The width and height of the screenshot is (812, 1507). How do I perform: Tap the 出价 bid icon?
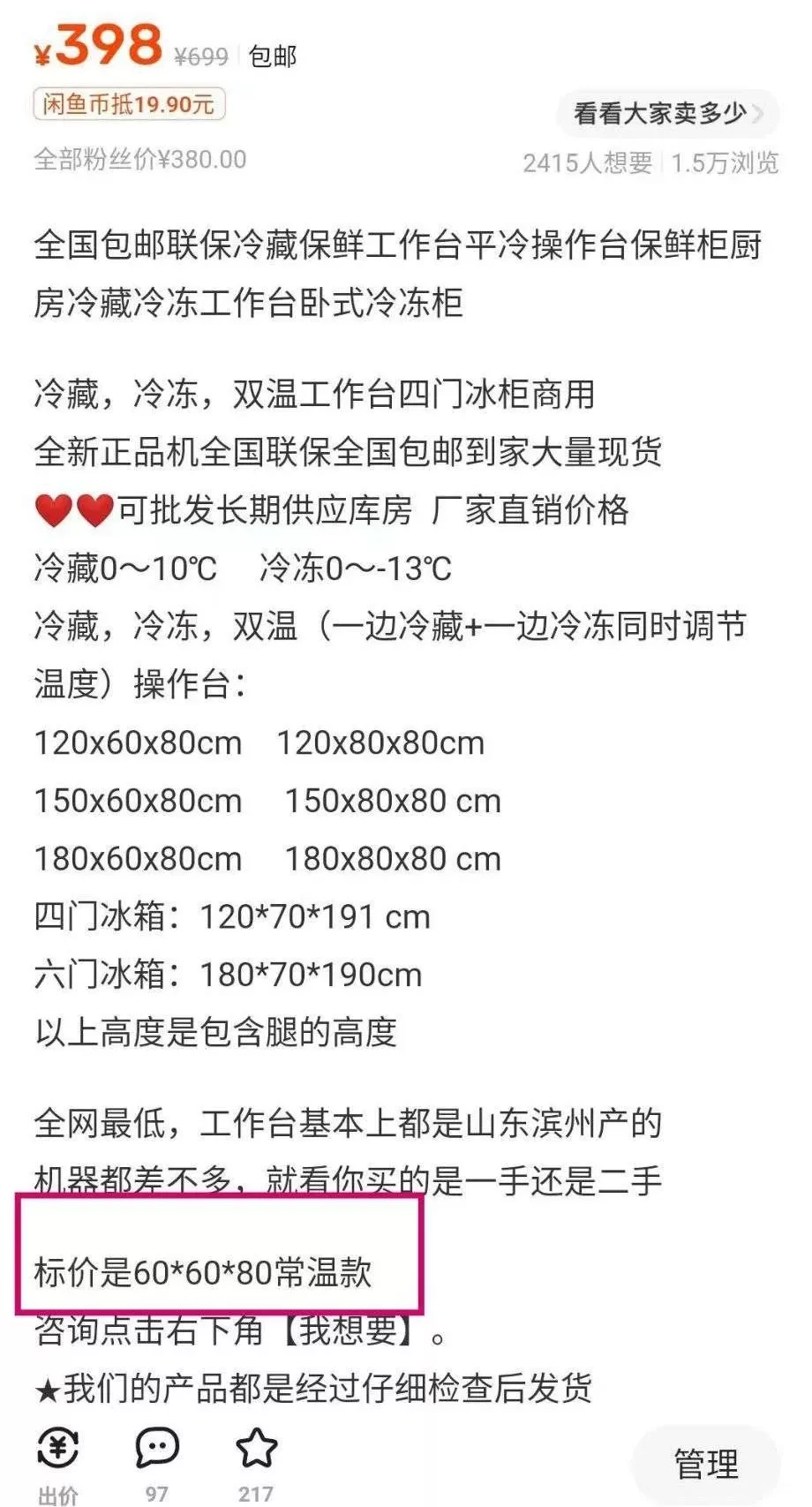pos(58,1449)
